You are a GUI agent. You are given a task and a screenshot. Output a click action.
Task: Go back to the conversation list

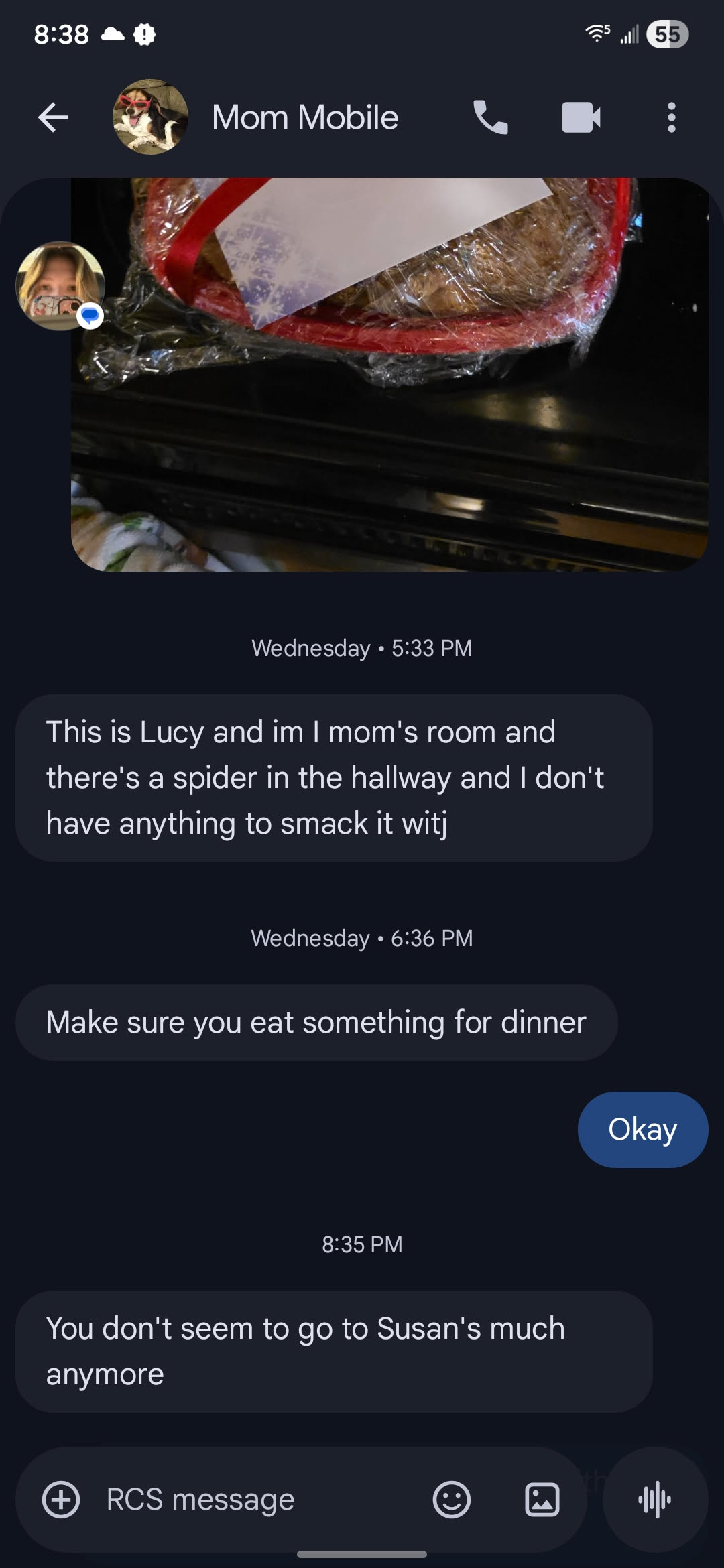coord(54,117)
